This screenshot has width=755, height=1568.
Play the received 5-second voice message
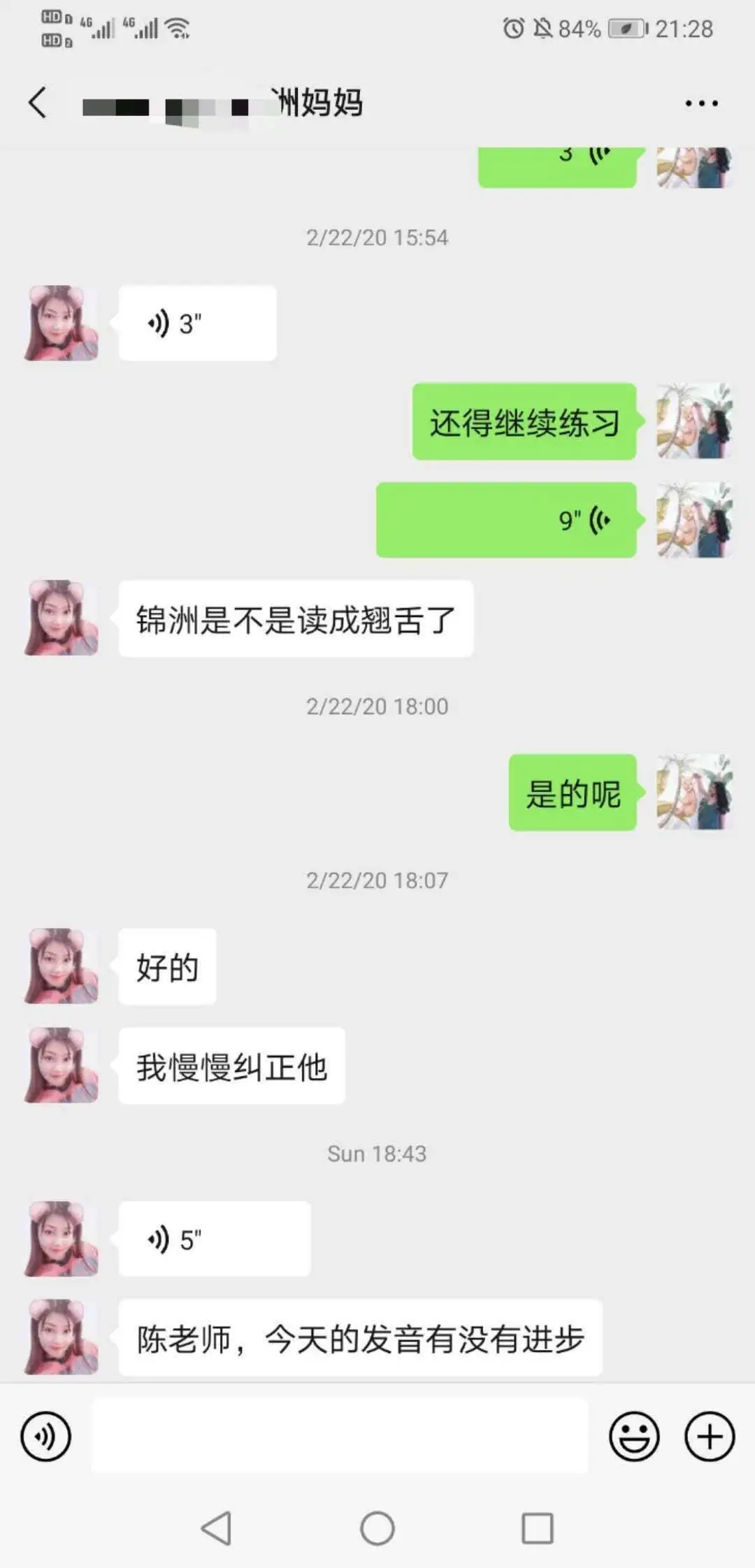(214, 1240)
